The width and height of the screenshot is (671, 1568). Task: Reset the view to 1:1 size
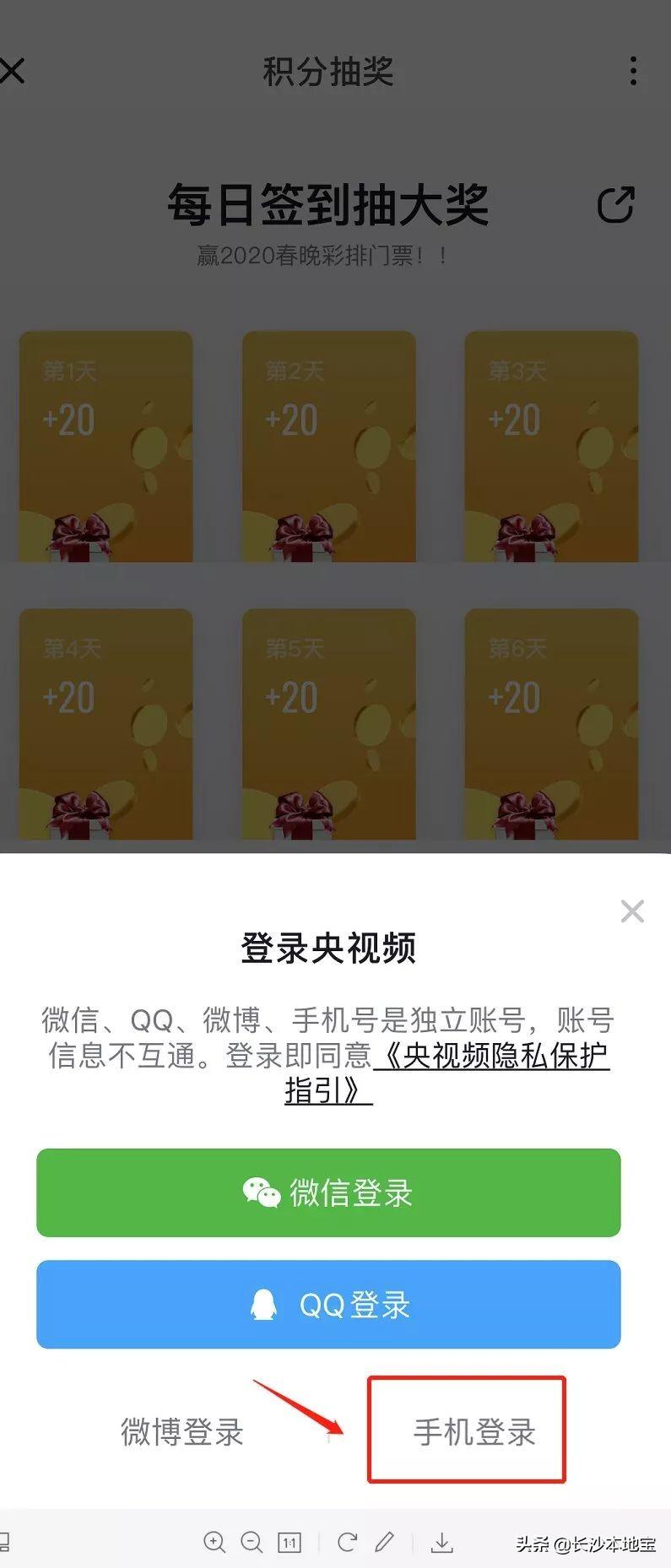point(289,1543)
